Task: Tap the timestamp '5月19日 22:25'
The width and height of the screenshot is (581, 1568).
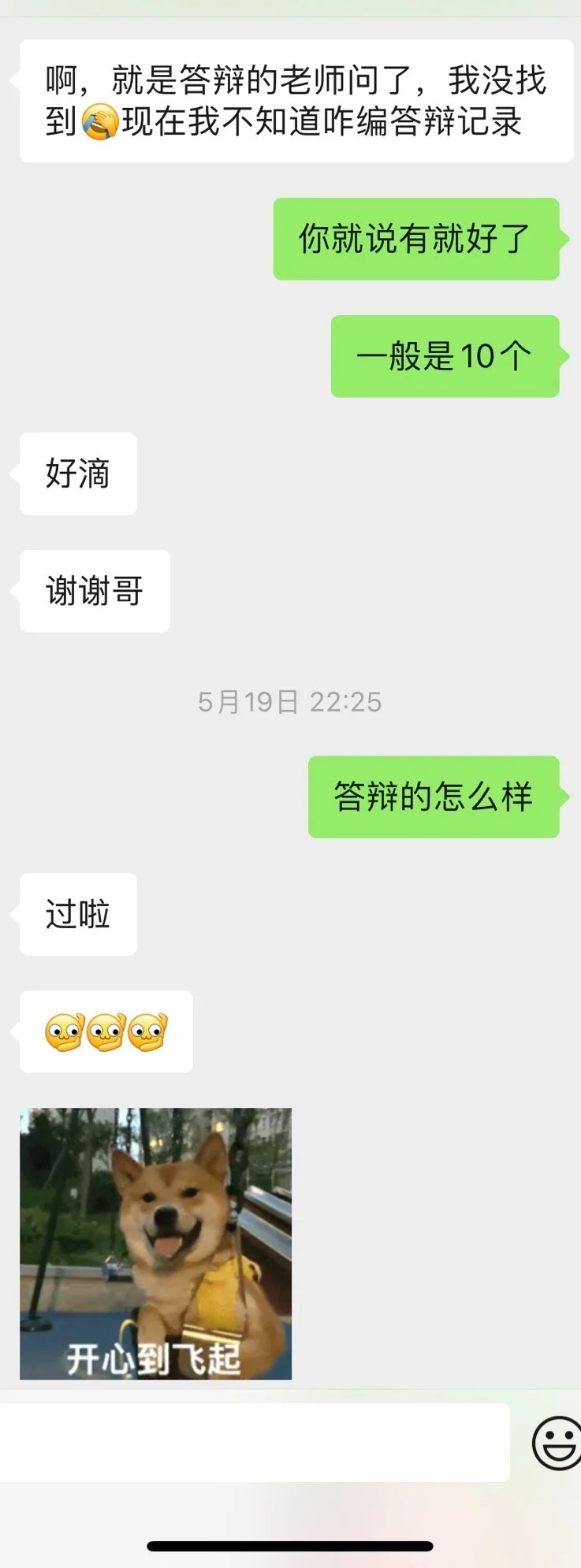Action: tap(290, 702)
